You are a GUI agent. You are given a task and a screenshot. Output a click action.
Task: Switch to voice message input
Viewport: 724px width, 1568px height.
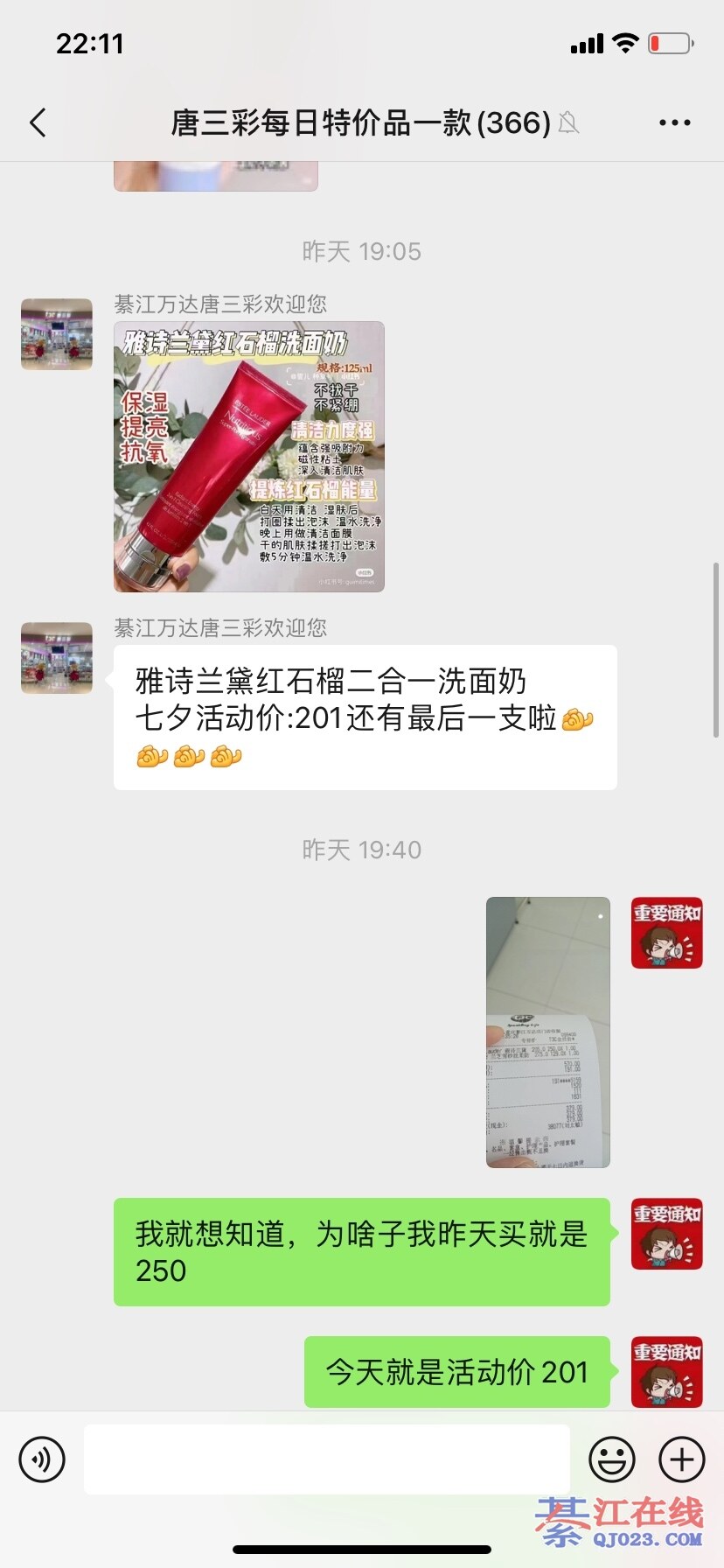(42, 1459)
